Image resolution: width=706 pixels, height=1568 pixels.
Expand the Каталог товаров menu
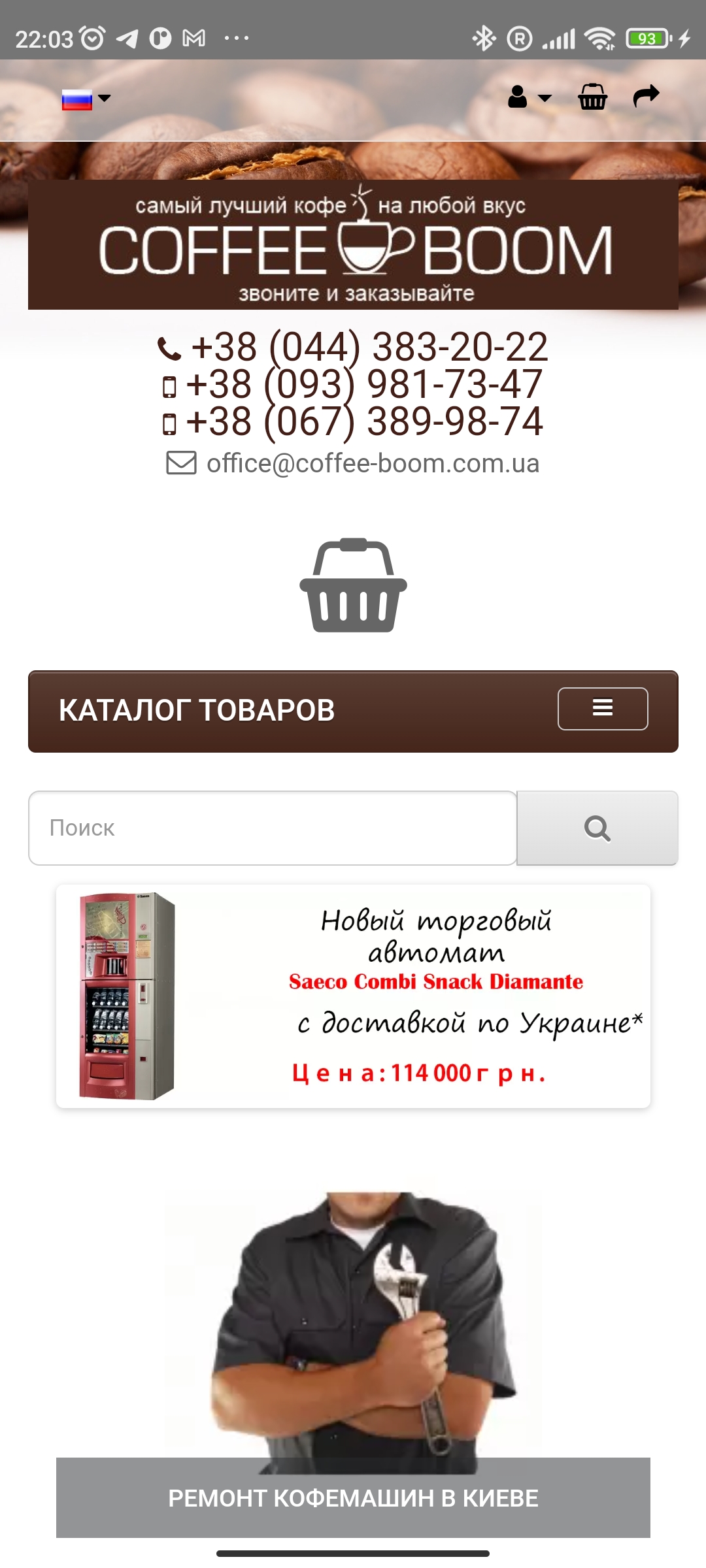(602, 709)
